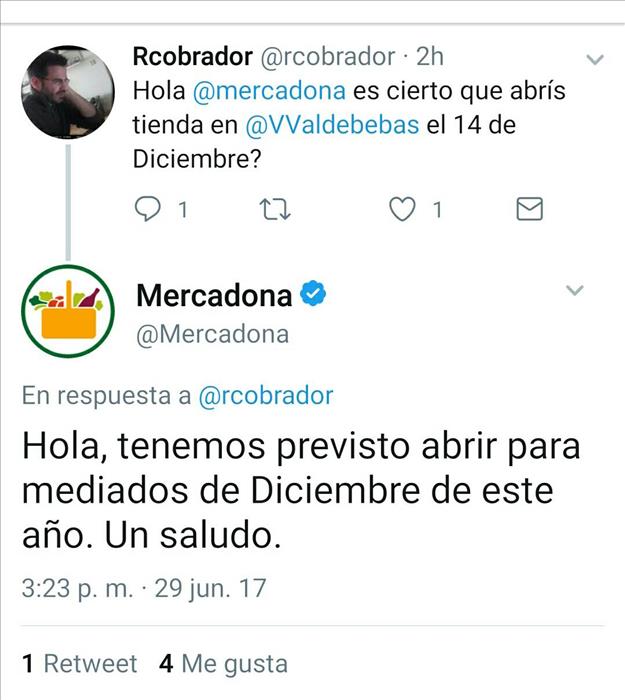625x700 pixels.
Task: Send Rcobrador's tweet by direct message
Action: tap(528, 208)
